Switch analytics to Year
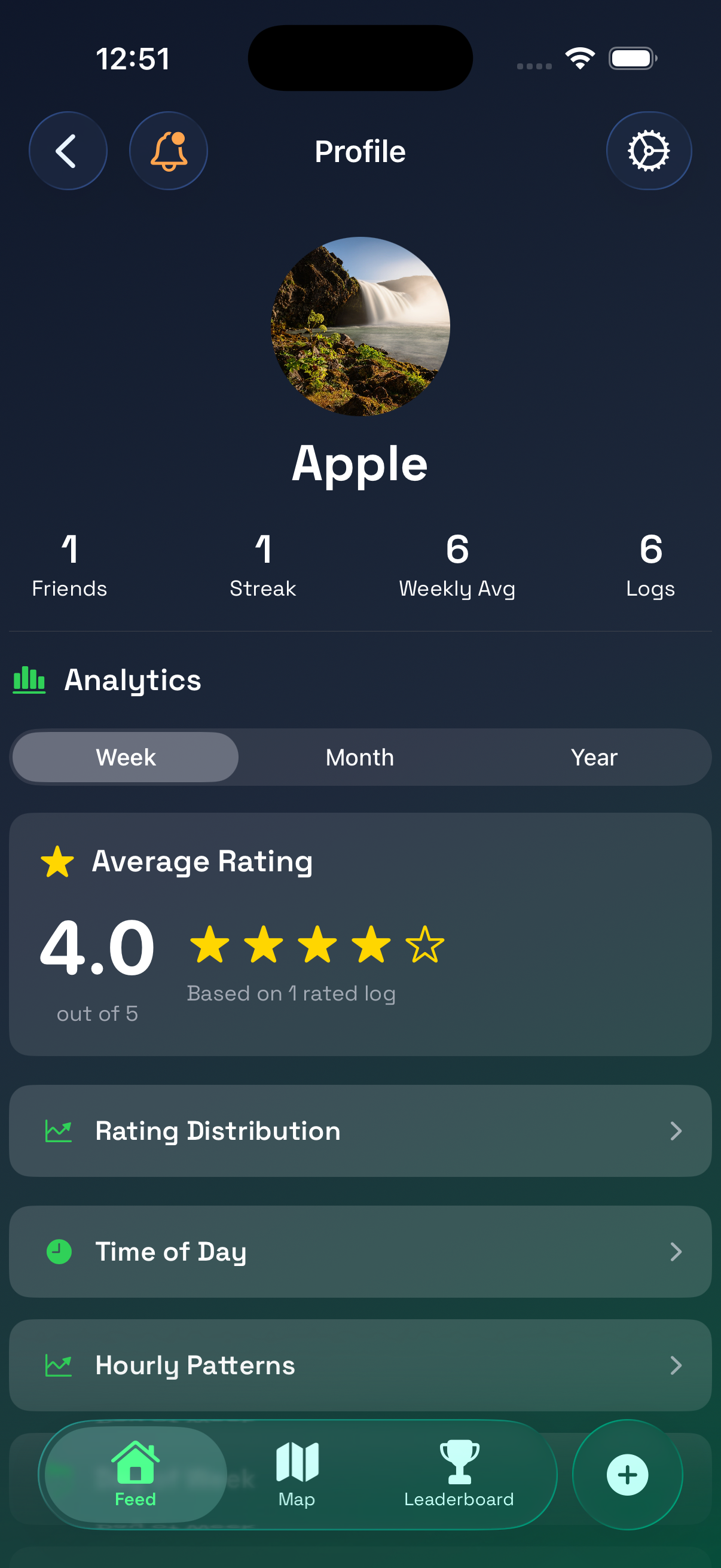The image size is (721, 1568). [x=594, y=757]
